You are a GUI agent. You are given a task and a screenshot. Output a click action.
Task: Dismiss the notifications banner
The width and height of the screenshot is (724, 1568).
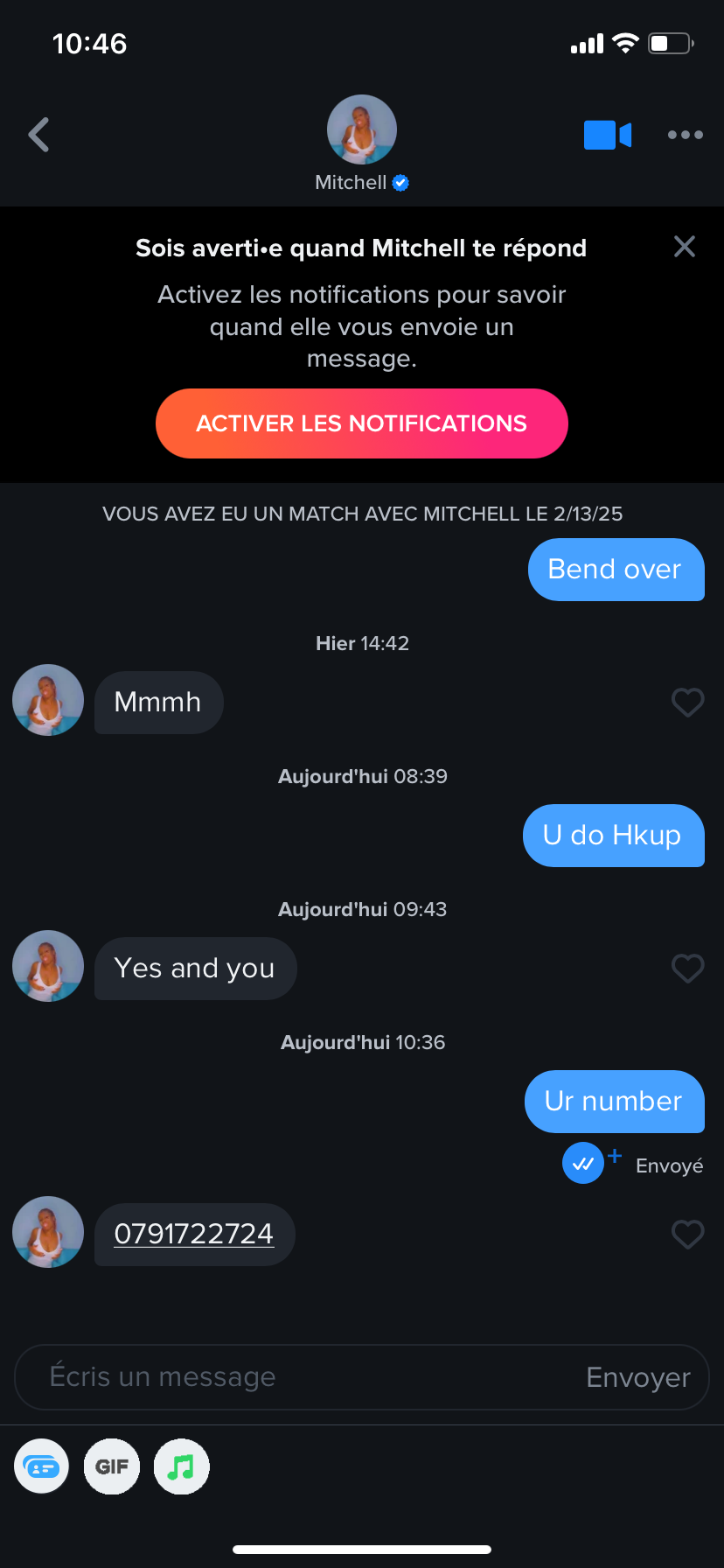(684, 247)
